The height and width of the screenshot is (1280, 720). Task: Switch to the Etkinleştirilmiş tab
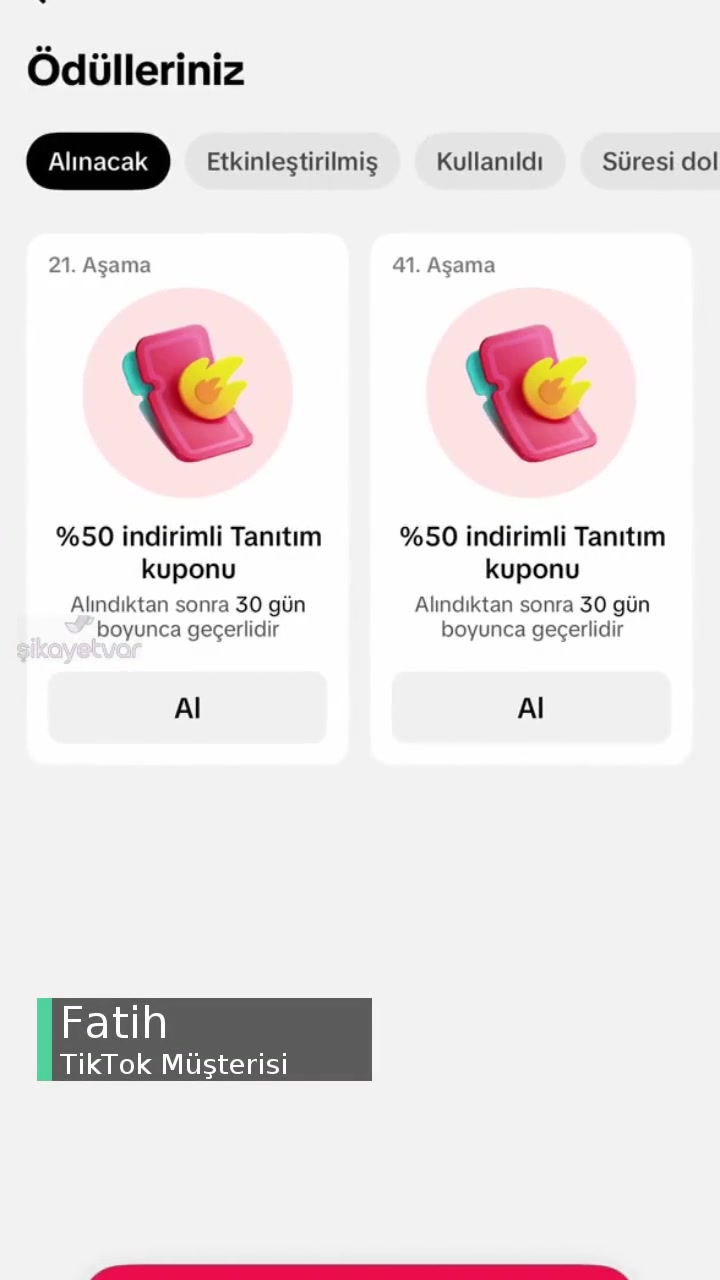(292, 161)
